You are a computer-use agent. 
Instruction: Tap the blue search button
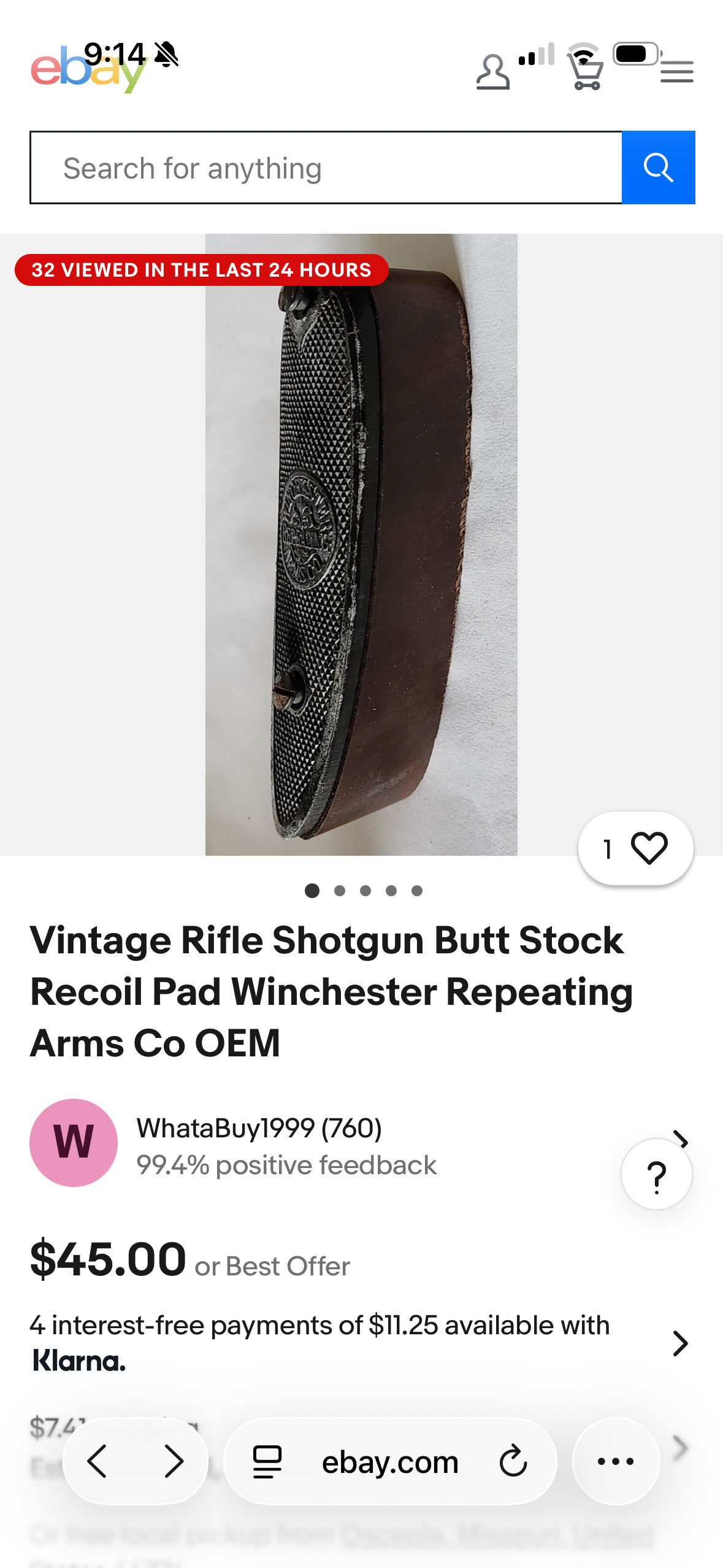click(x=658, y=167)
